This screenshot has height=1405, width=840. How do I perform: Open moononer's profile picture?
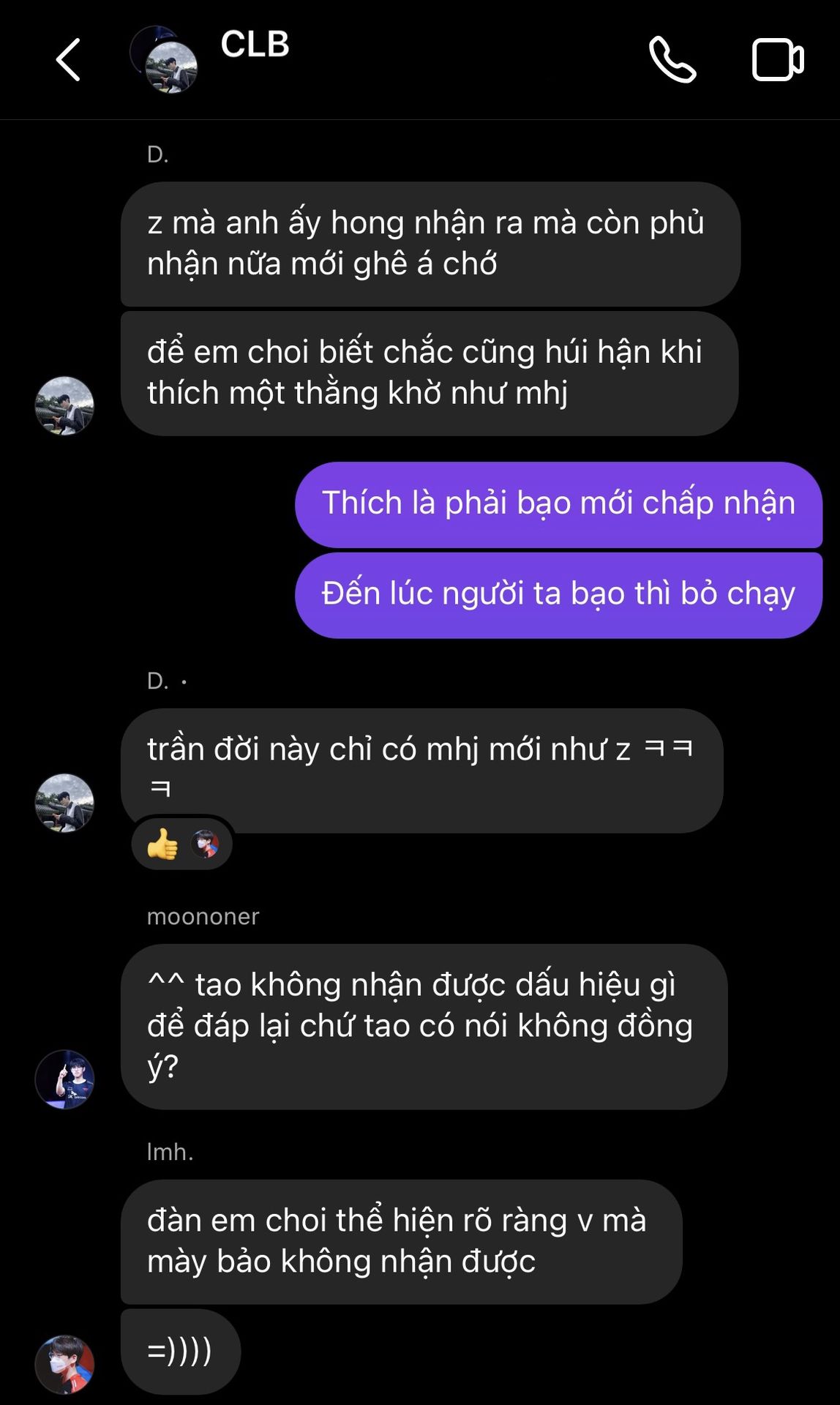click(x=64, y=1079)
